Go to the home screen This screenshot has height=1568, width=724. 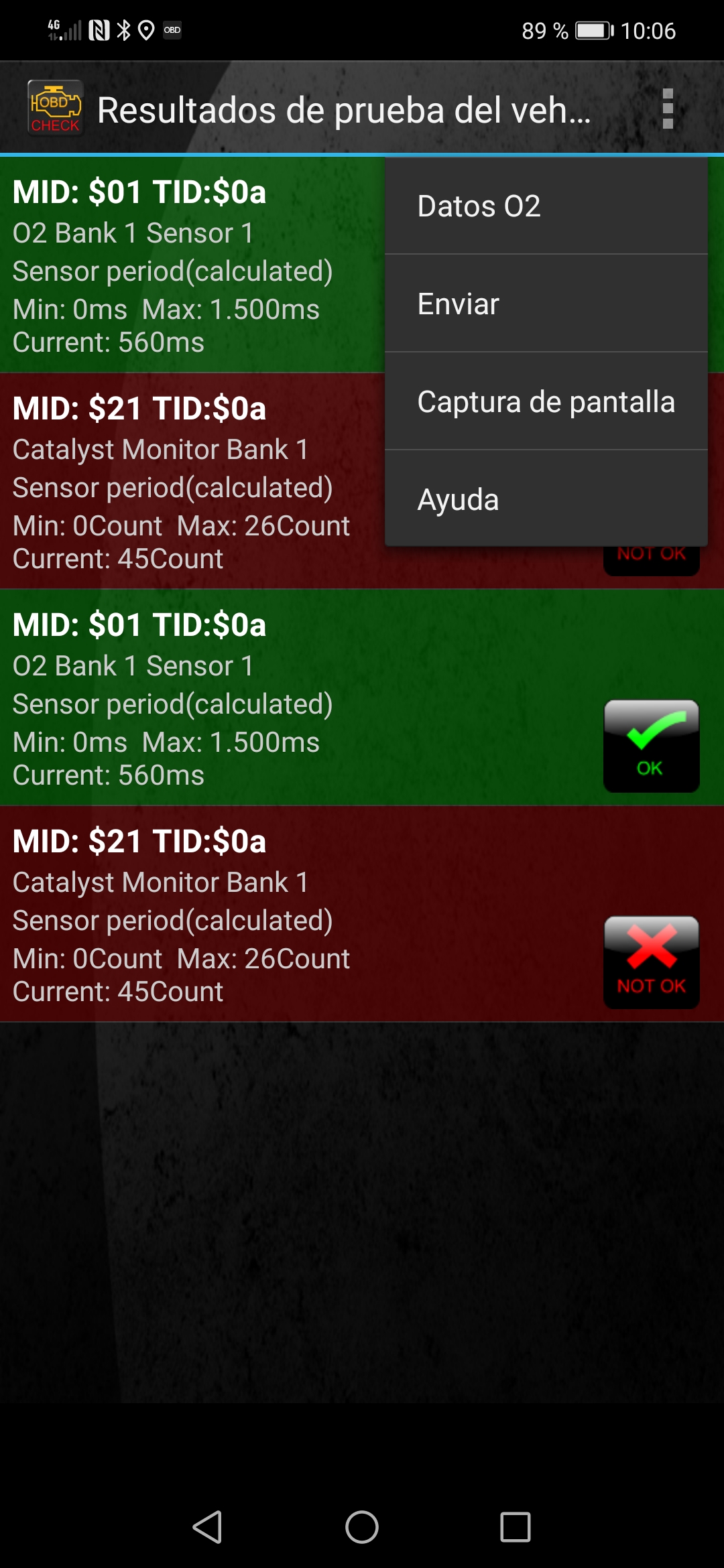[x=362, y=1527]
